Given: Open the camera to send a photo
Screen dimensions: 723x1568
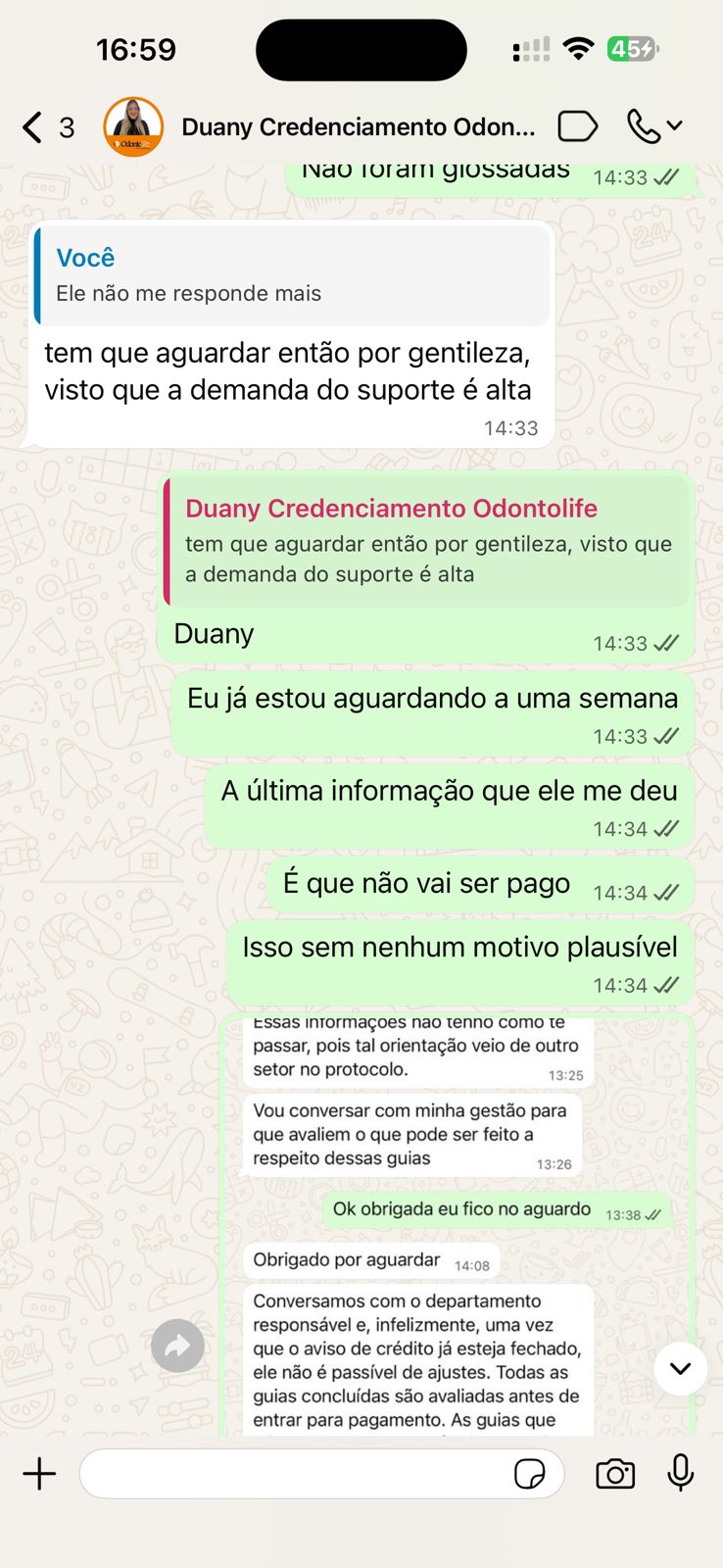Looking at the screenshot, I should click(x=615, y=1474).
